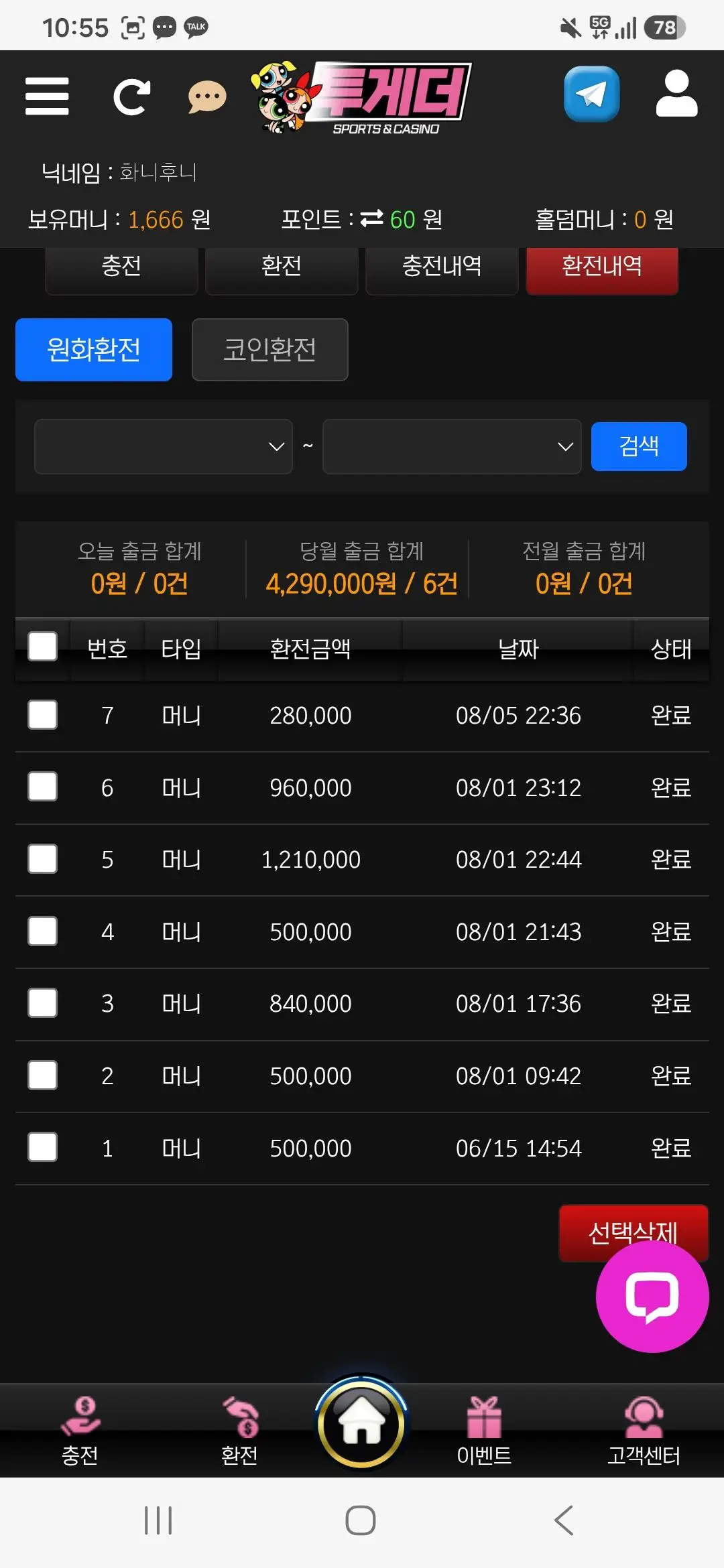Image resolution: width=724 pixels, height=1568 pixels.
Task: Open the user profile icon
Action: [x=676, y=93]
